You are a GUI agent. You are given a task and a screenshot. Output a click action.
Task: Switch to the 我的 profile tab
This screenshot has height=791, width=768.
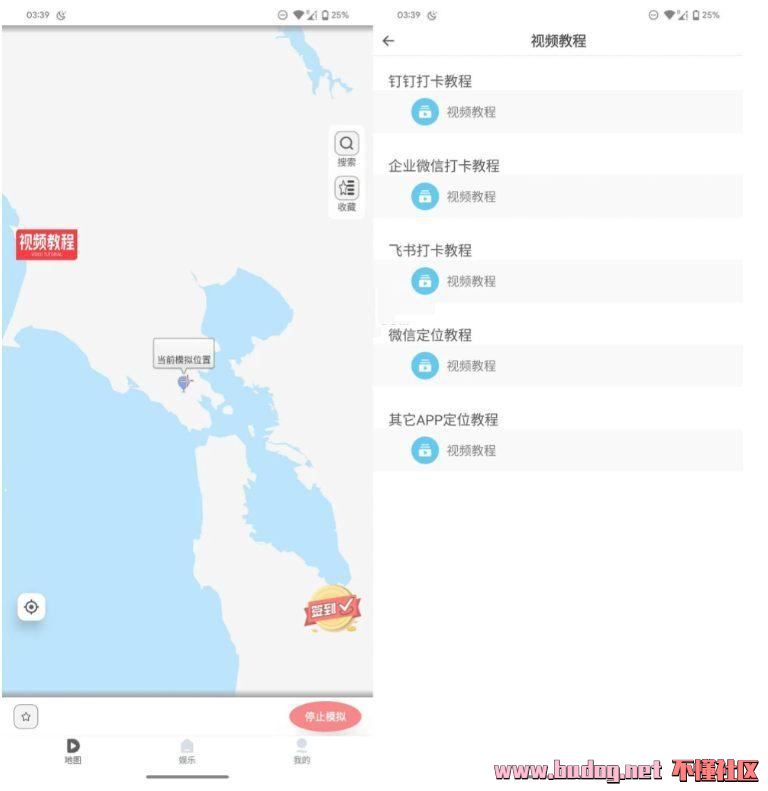pyautogui.click(x=301, y=751)
